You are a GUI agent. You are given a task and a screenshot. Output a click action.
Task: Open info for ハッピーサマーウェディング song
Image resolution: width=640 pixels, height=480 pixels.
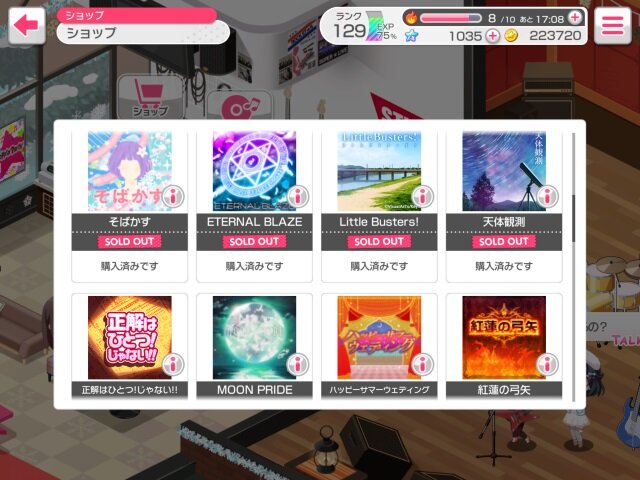pyautogui.click(x=423, y=364)
